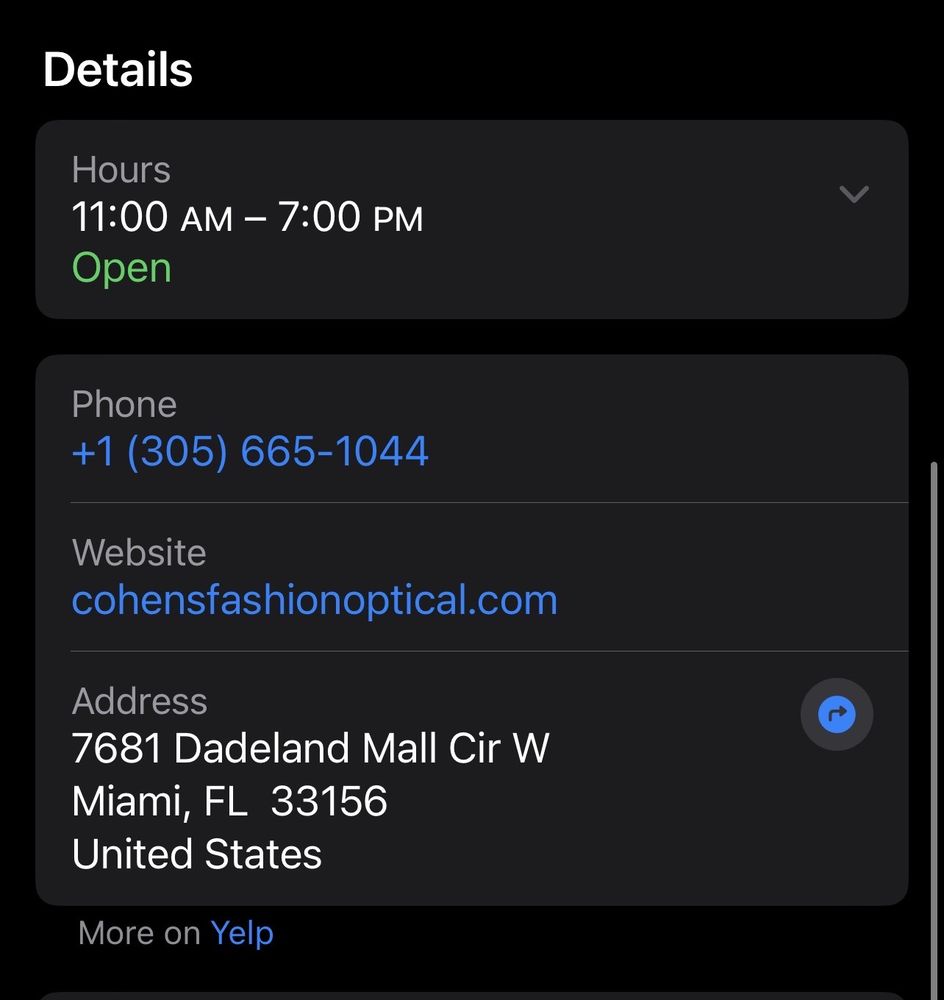Tap the phone number link
Image resolution: width=944 pixels, height=1000 pixels.
(250, 450)
